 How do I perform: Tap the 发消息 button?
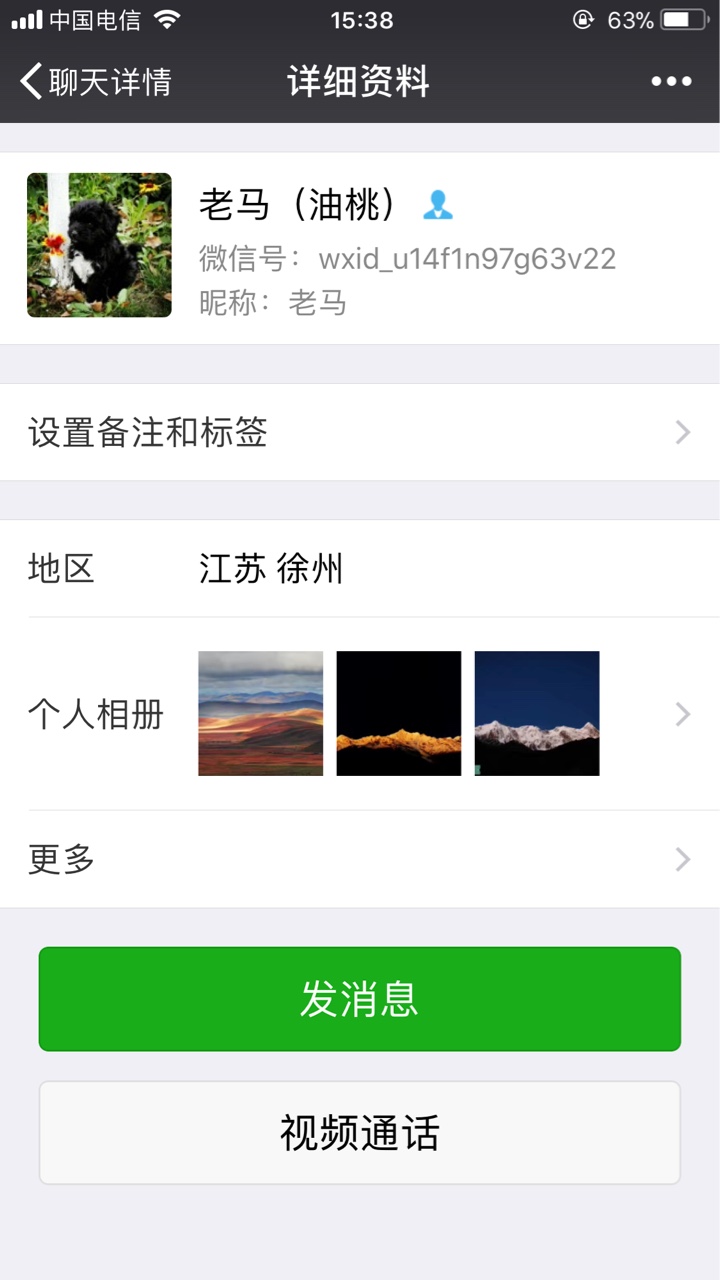coord(360,999)
